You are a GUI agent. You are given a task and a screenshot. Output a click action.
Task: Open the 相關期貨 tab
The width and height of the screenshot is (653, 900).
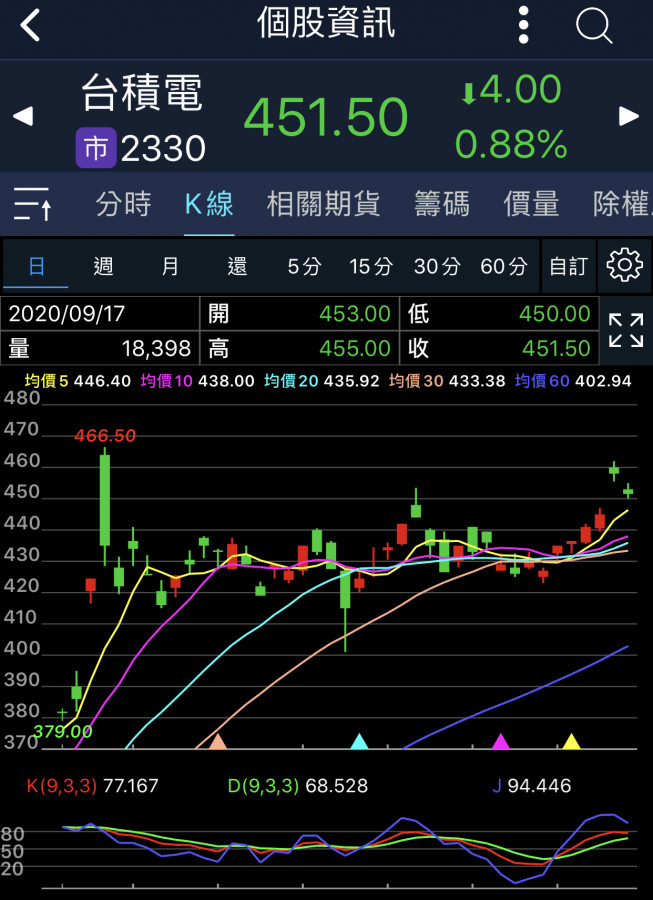tap(323, 204)
